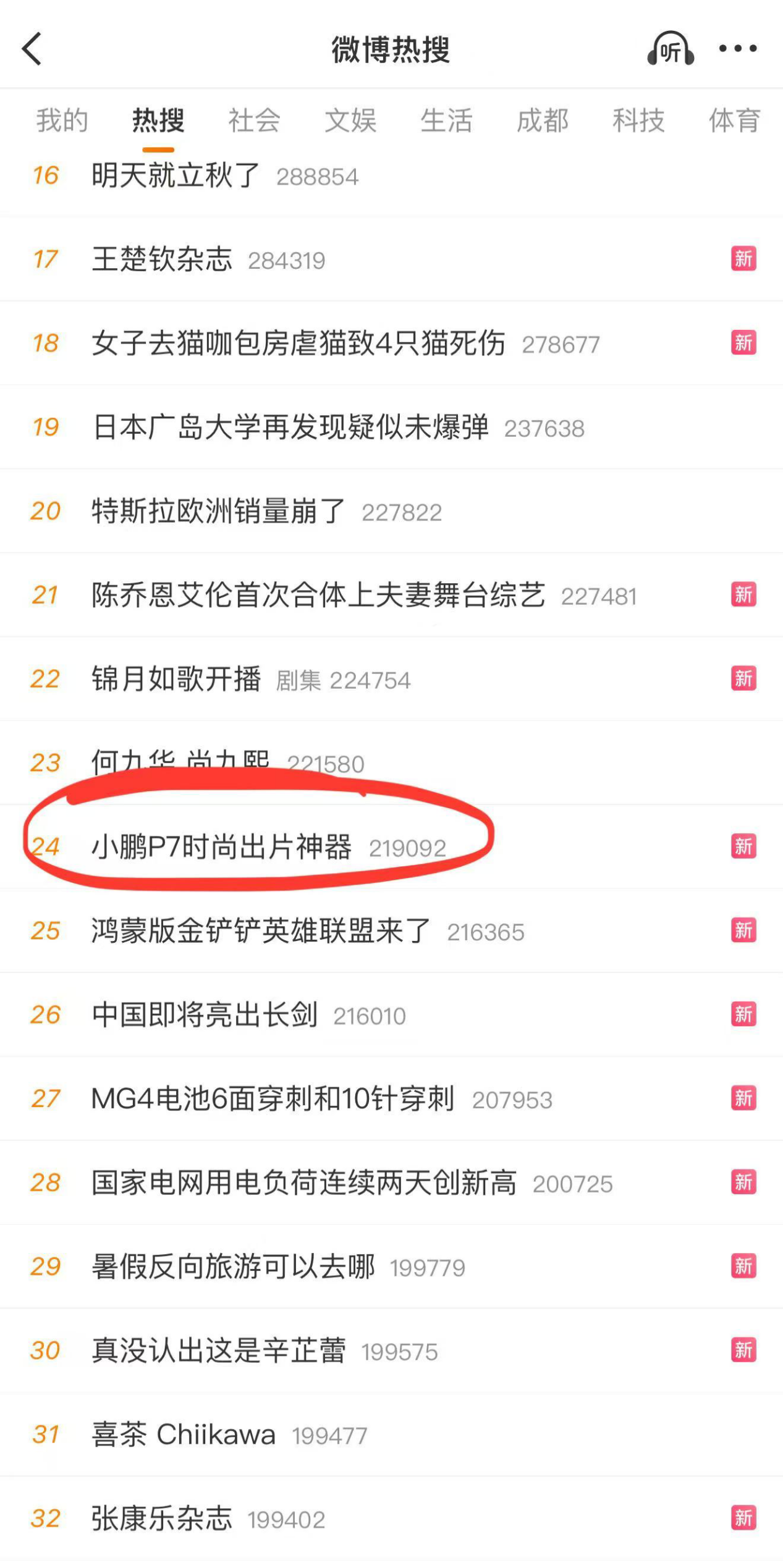
Task: Open topic 特斯拉欧洲销量崩了
Action: coord(218,512)
